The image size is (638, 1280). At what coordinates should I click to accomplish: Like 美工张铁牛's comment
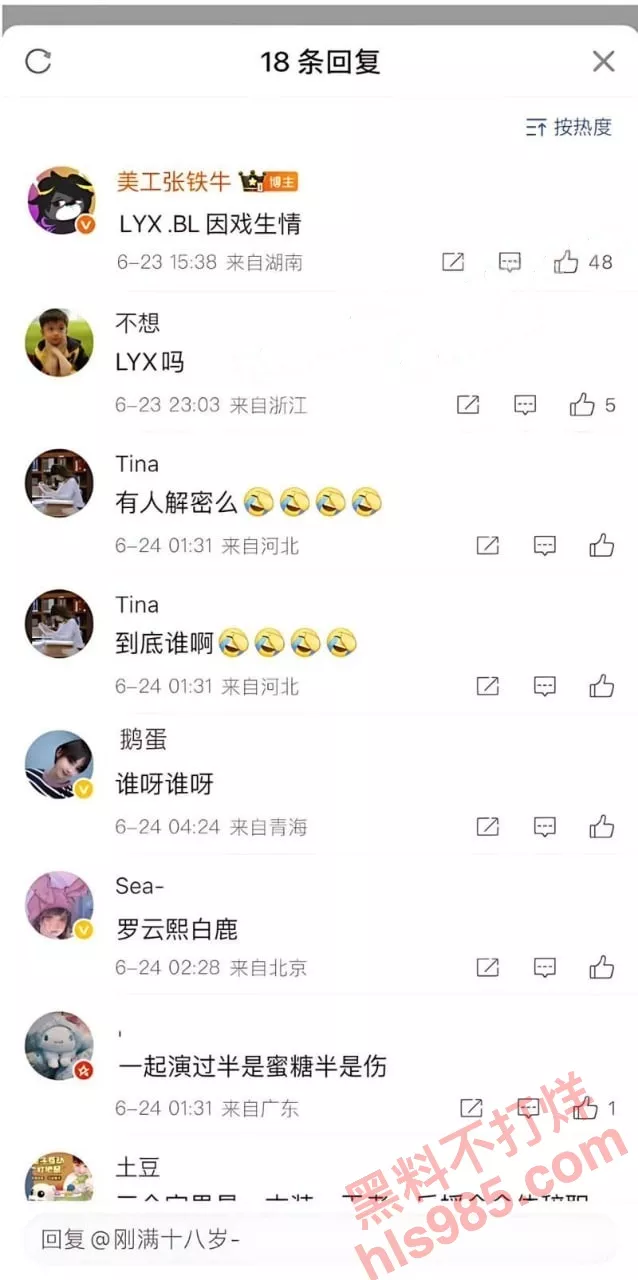(x=567, y=263)
